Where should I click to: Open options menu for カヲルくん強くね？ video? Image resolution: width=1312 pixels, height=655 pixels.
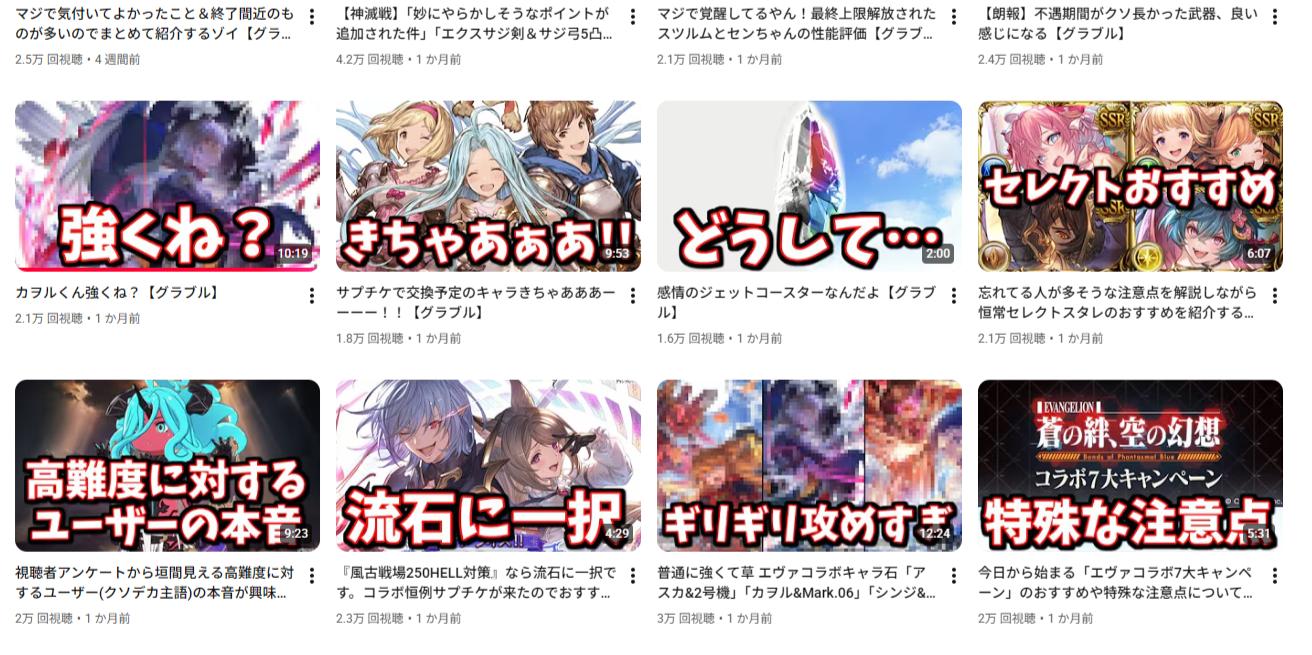pyautogui.click(x=312, y=296)
